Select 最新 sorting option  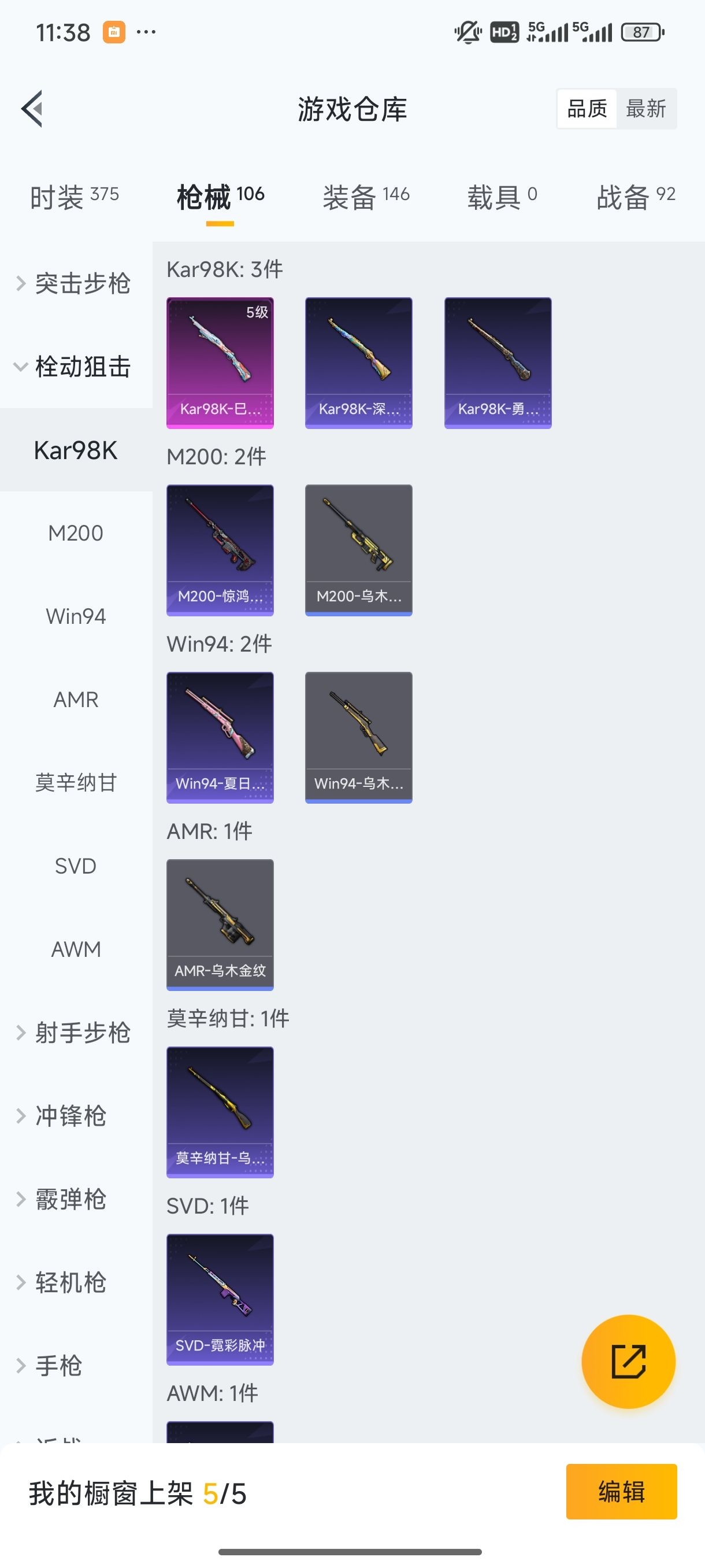tap(647, 108)
